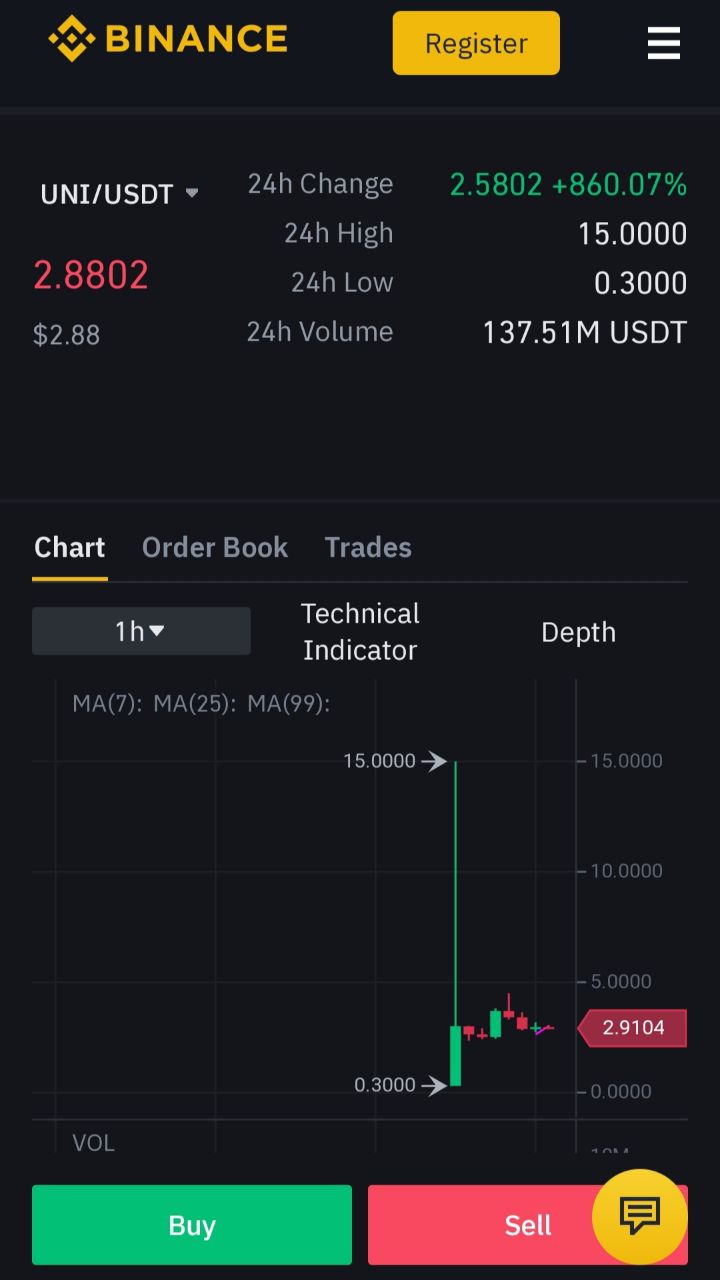This screenshot has height=1280, width=720.
Task: Open the hamburger menu
Action: point(664,43)
